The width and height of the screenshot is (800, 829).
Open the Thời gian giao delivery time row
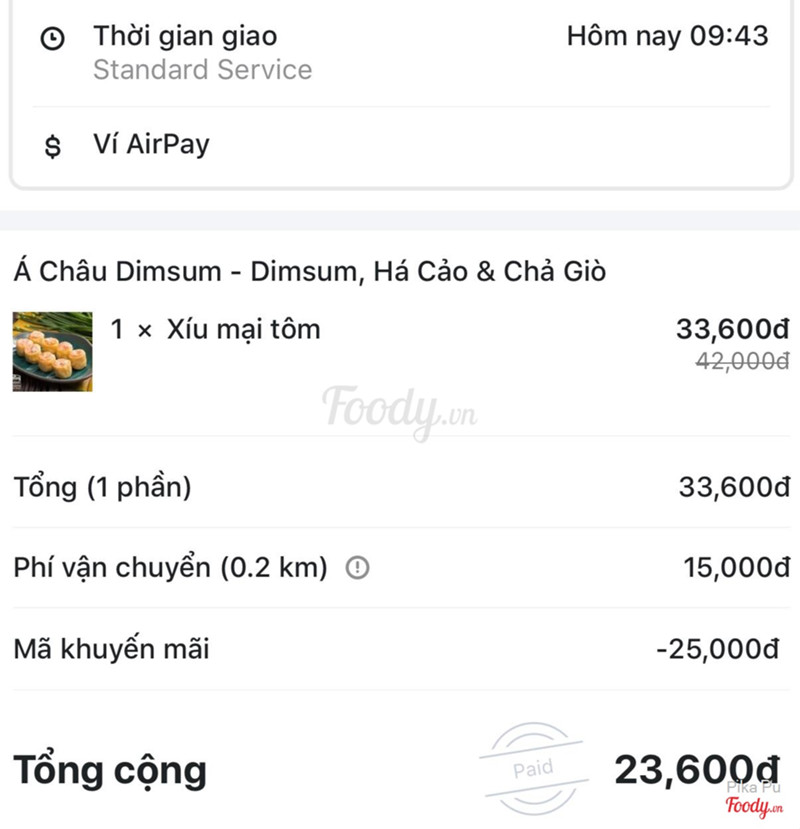pos(400,52)
